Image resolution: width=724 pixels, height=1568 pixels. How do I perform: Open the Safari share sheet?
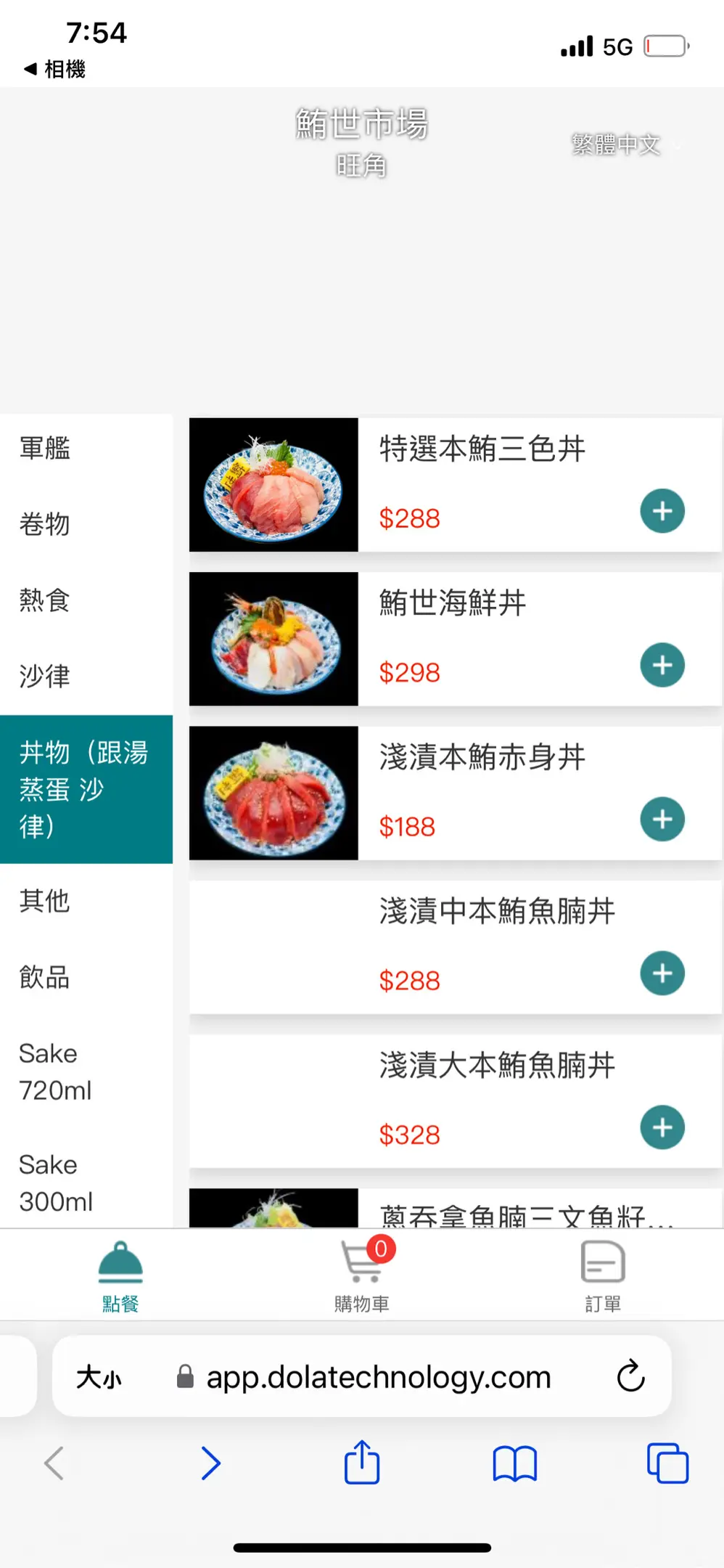click(362, 1463)
